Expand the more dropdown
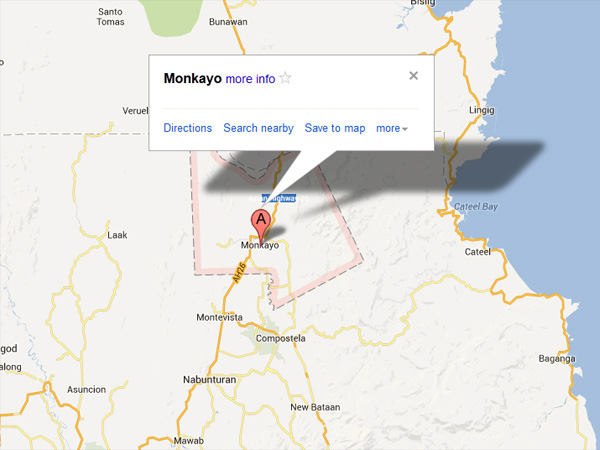This screenshot has height=450, width=600. coord(391,128)
